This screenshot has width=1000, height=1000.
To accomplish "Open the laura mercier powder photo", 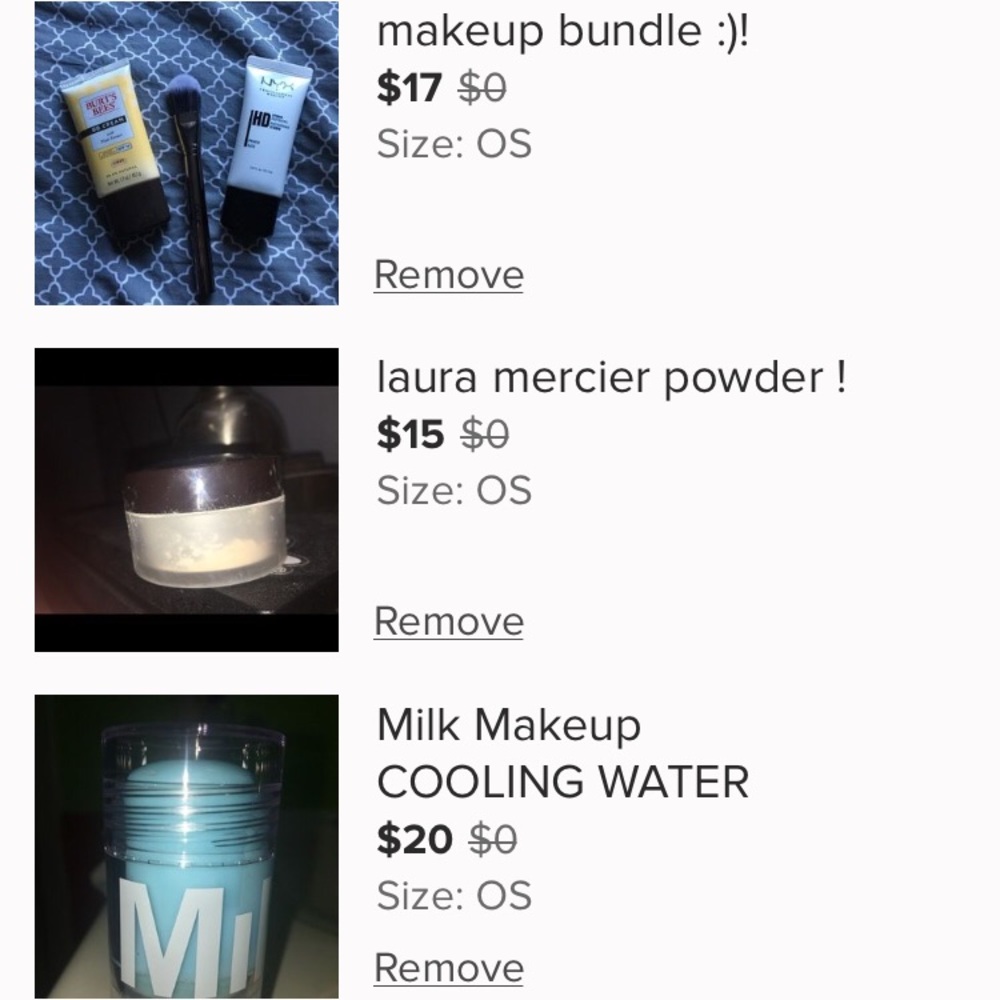I will [x=186, y=500].
